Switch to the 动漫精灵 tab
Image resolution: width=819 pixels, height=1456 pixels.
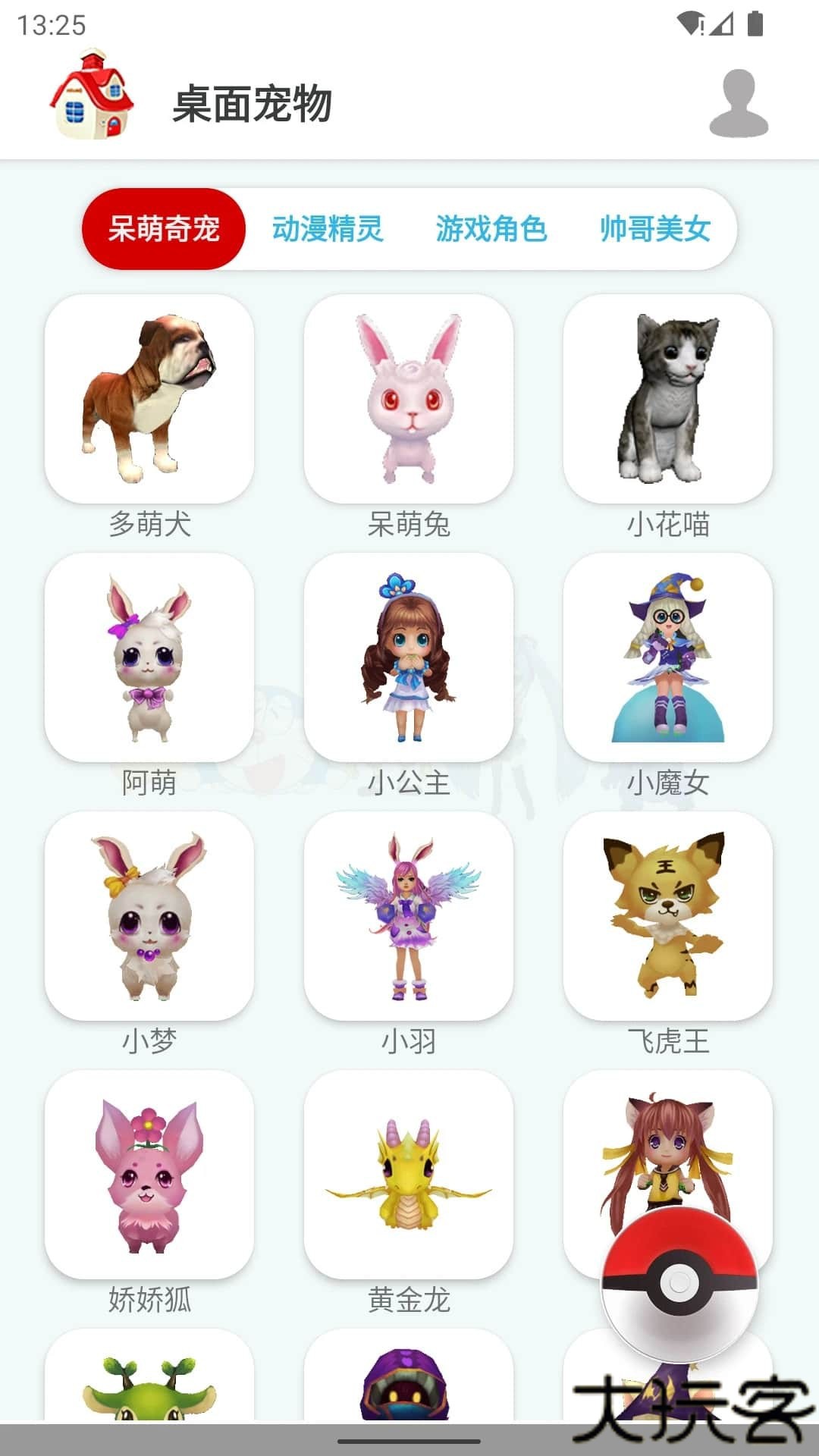[328, 228]
